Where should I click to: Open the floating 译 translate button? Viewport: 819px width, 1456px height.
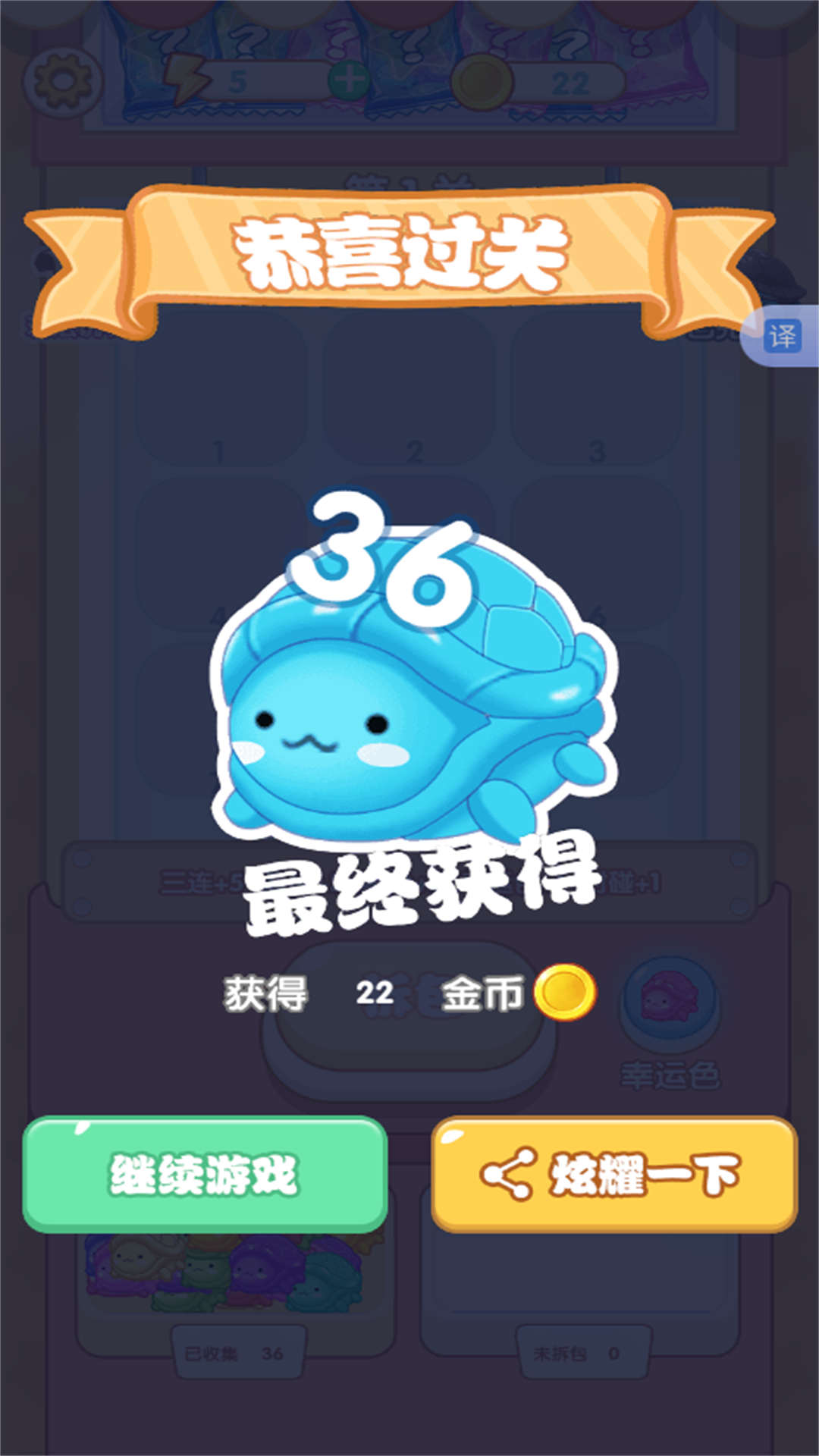(x=783, y=336)
